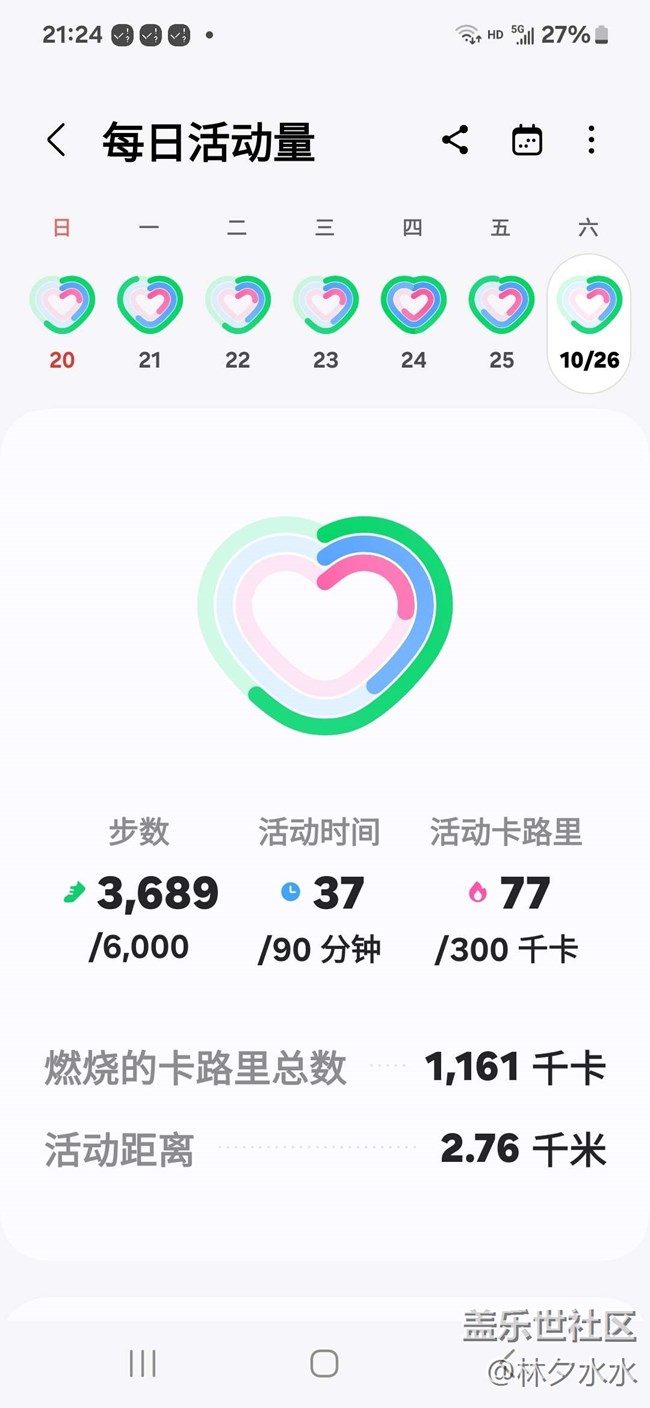
Task: Go back from 每日活动量
Action: tap(57, 141)
